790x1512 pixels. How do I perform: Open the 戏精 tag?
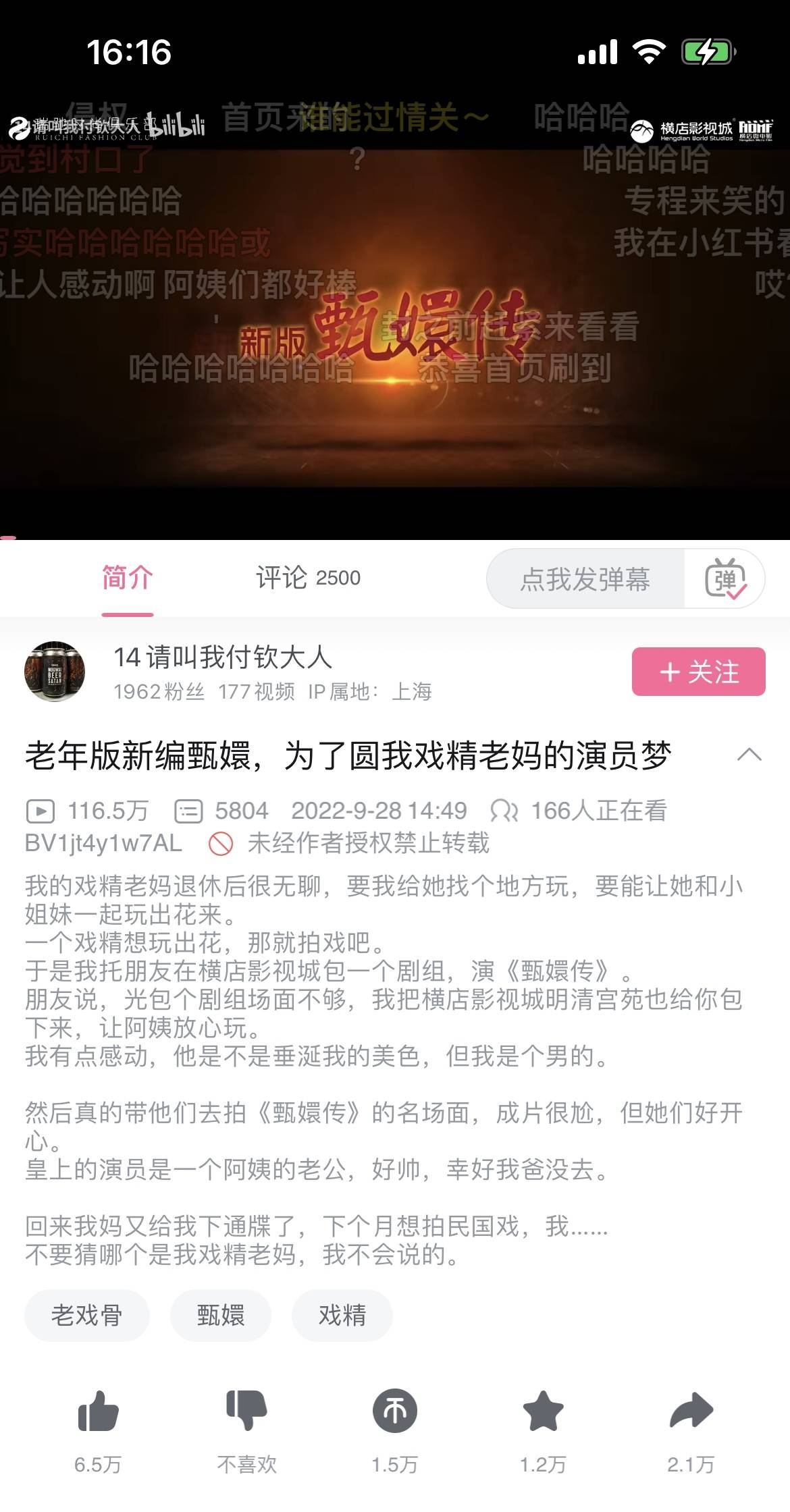[x=342, y=1316]
